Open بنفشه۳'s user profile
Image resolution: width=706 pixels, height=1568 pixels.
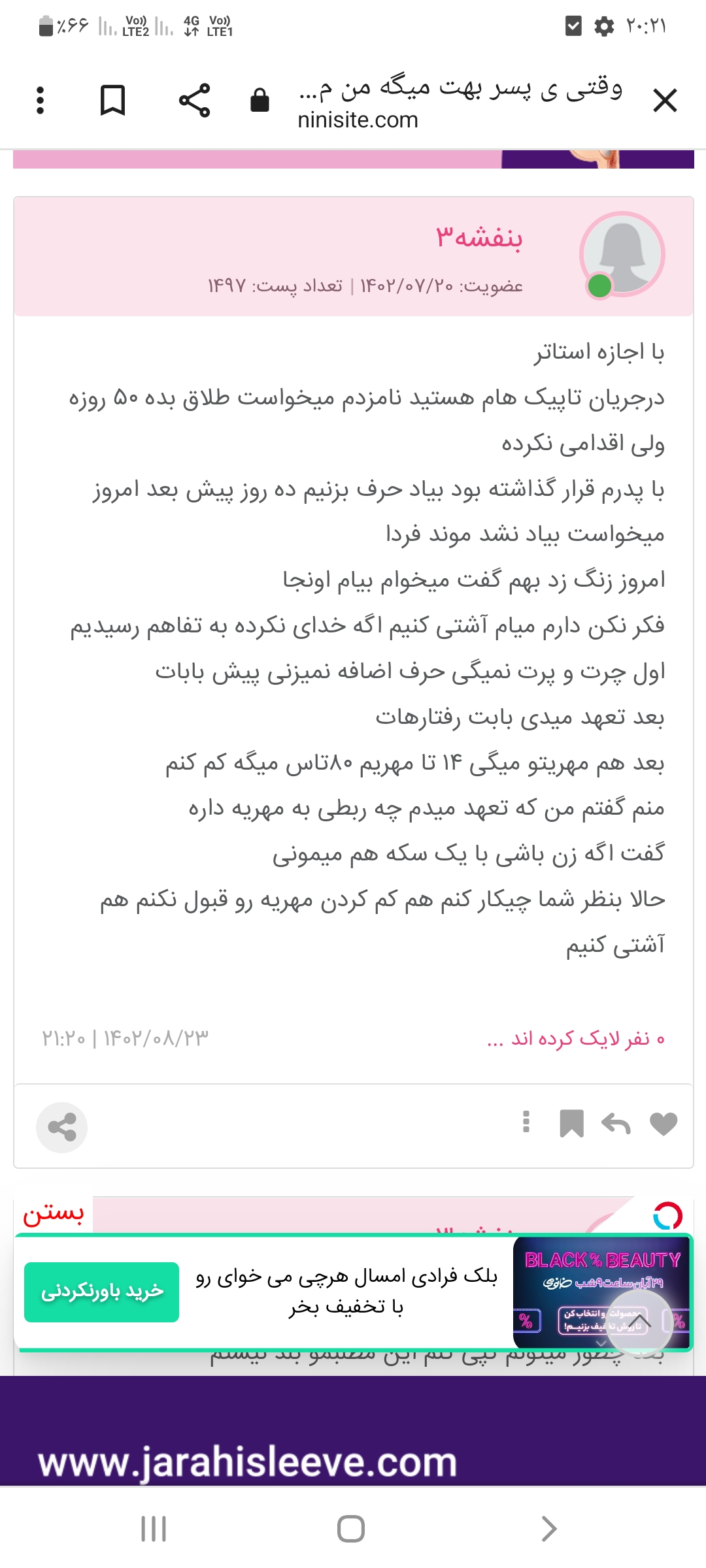pos(479,238)
